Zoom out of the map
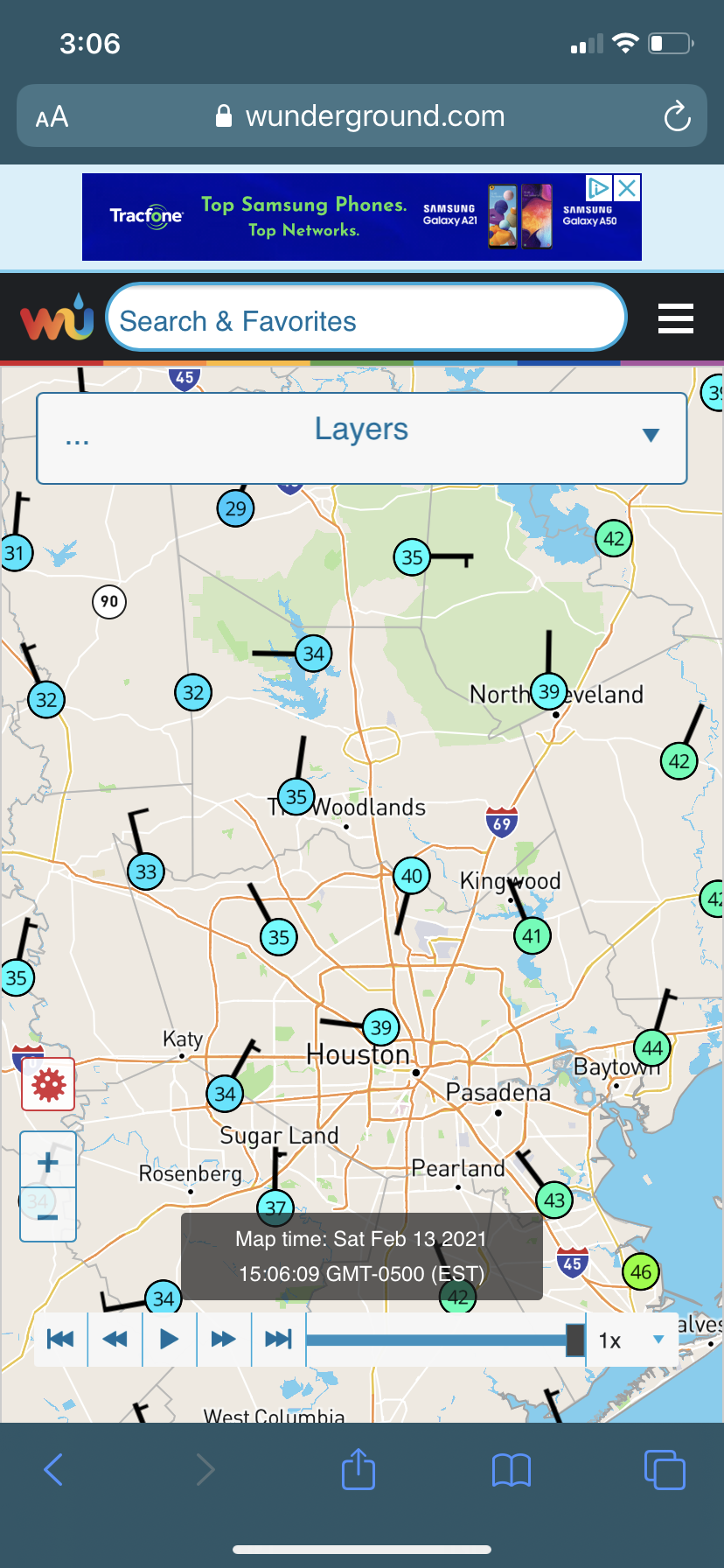The width and height of the screenshot is (724, 1568). point(48,1215)
